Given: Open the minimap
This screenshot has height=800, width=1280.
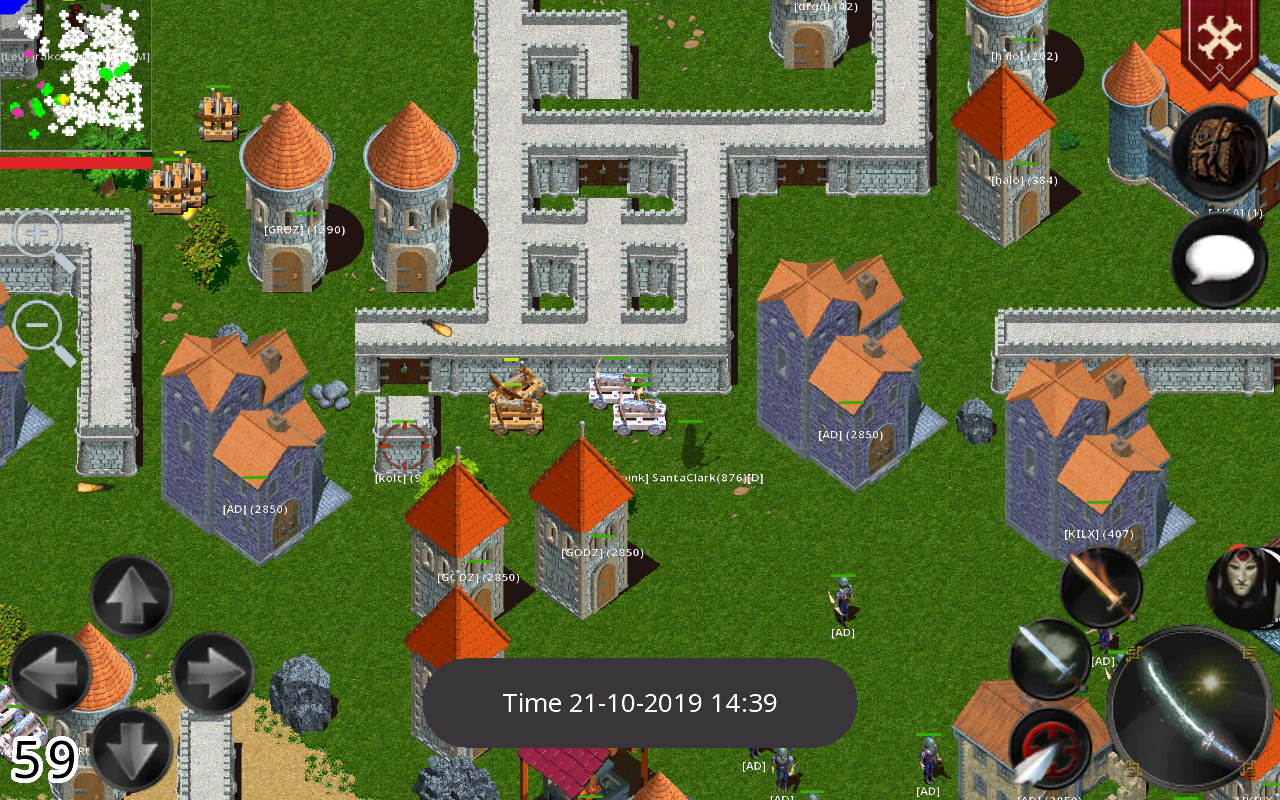Looking at the screenshot, I should [76, 75].
